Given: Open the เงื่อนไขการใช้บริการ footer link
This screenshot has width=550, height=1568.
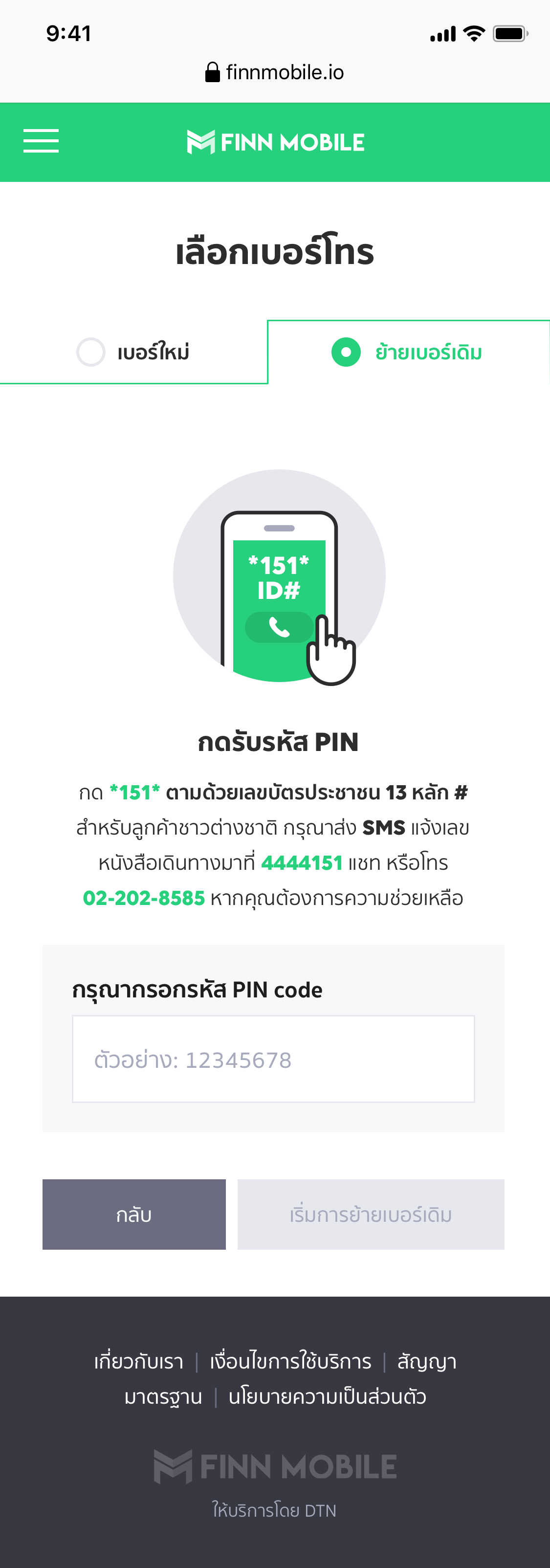Looking at the screenshot, I should click(290, 1362).
